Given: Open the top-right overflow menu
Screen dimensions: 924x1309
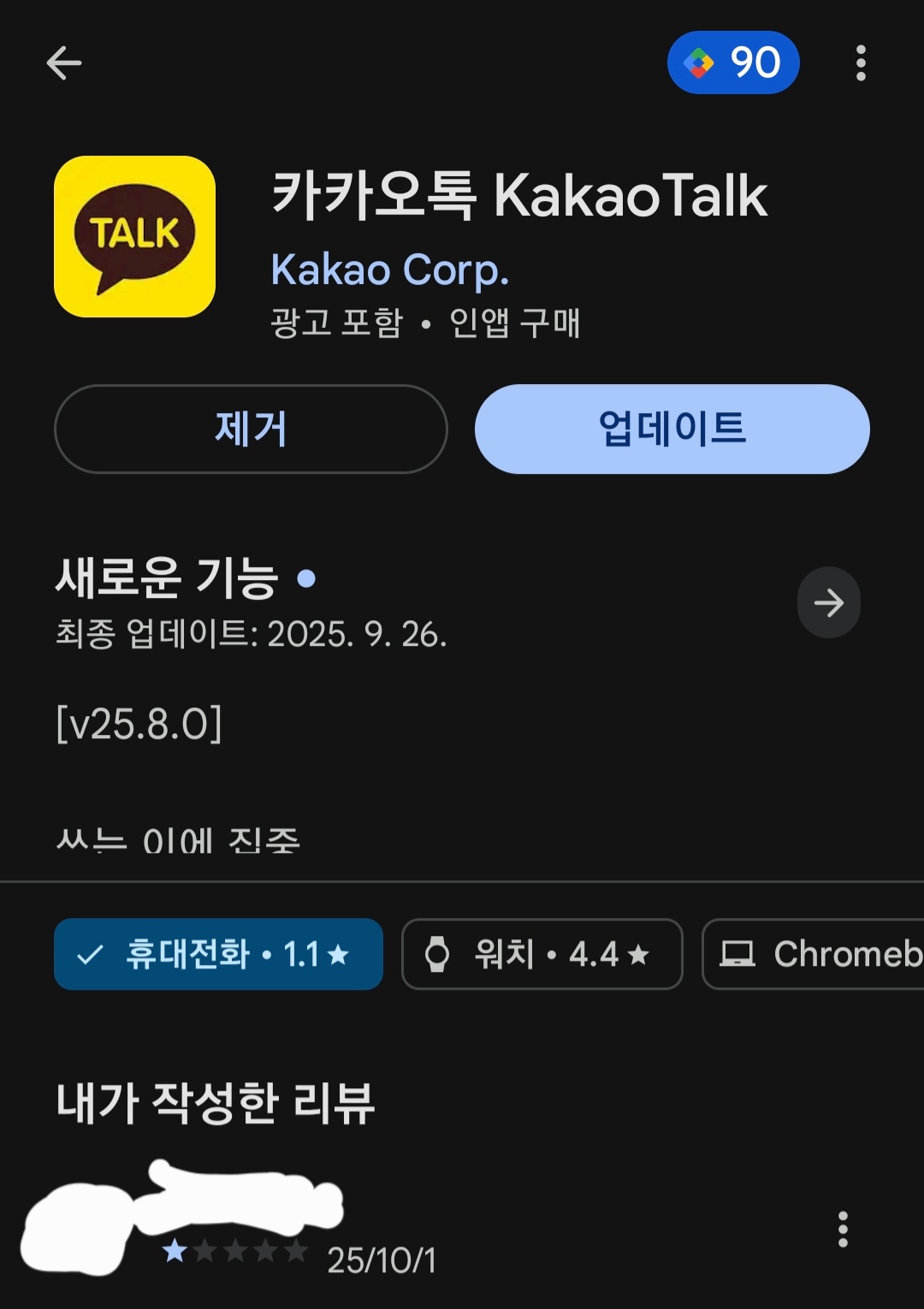Looking at the screenshot, I should (x=861, y=62).
